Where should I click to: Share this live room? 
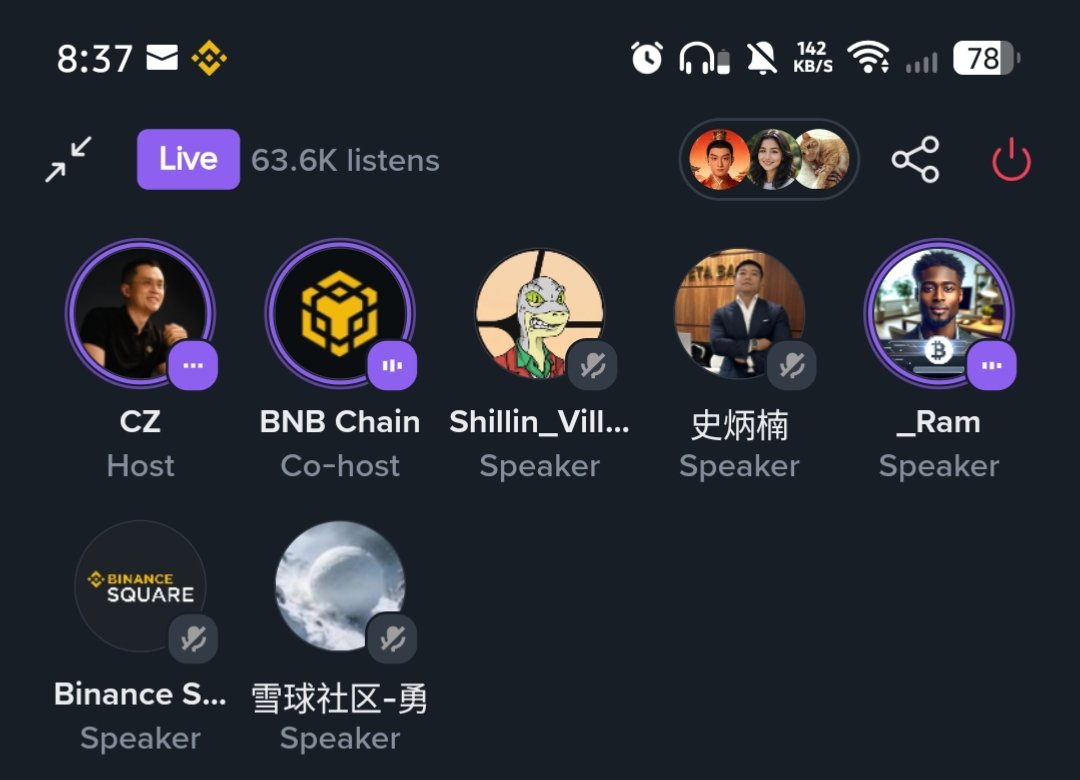click(x=915, y=160)
